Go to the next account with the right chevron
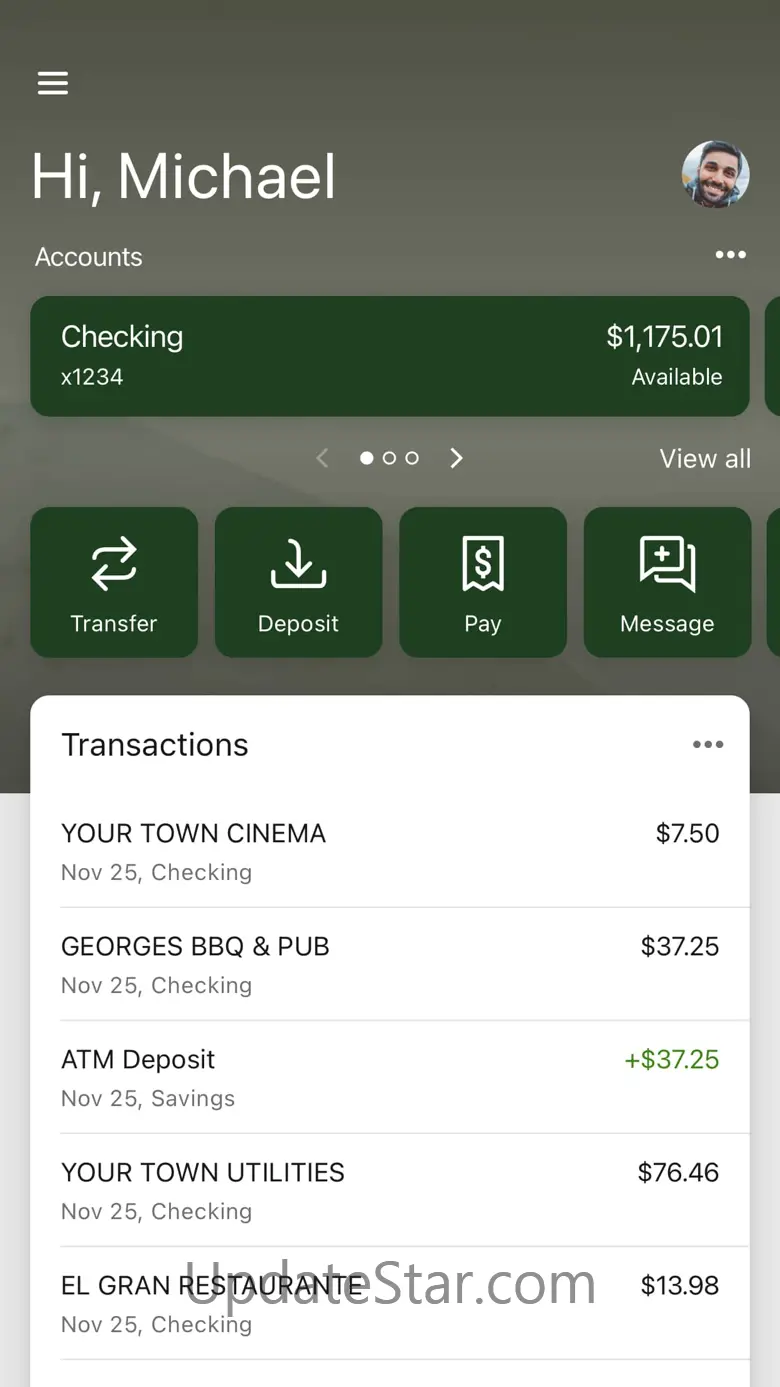Screen dimensions: 780x1387 click(x=457, y=458)
